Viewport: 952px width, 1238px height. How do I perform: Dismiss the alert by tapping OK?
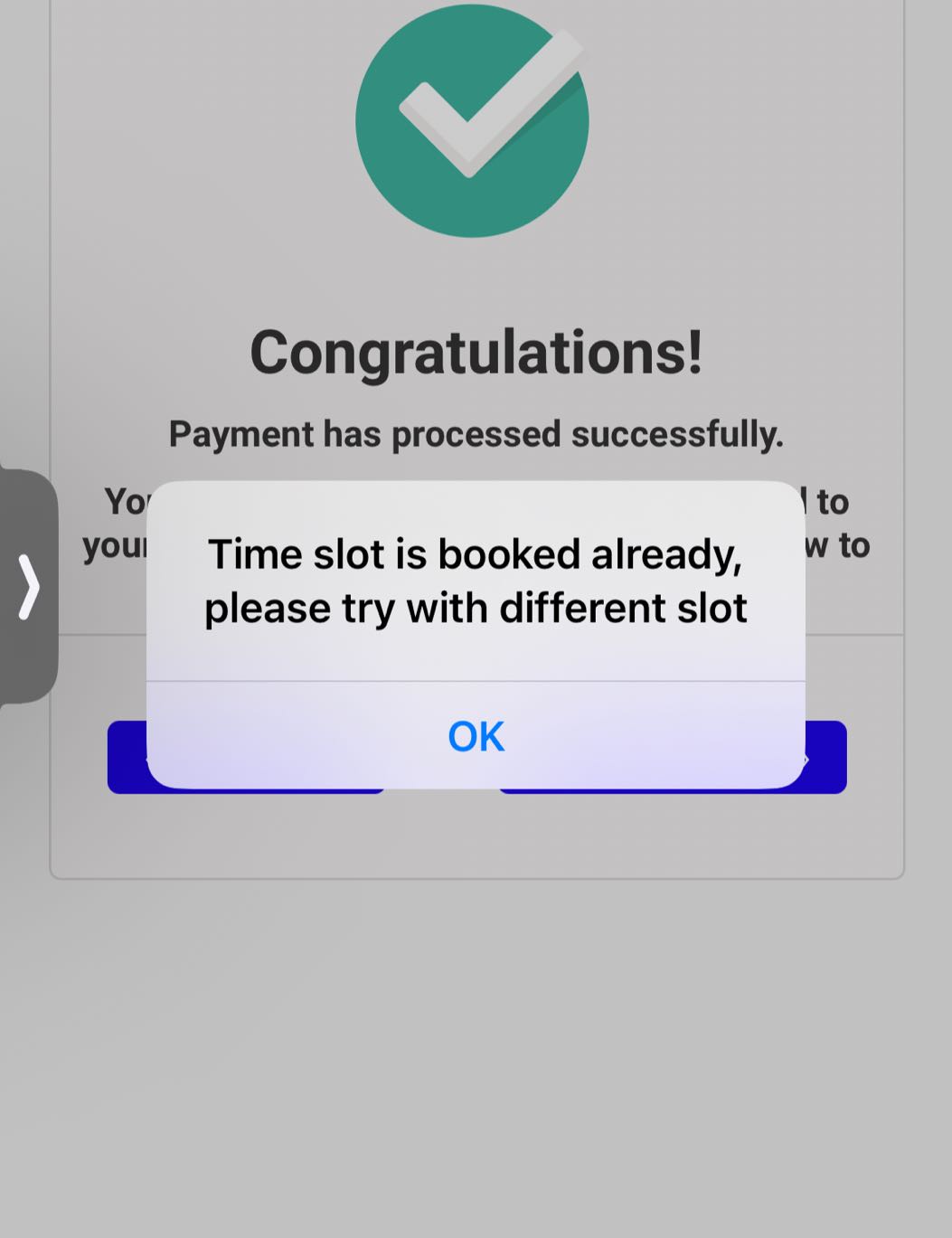pyautogui.click(x=476, y=736)
